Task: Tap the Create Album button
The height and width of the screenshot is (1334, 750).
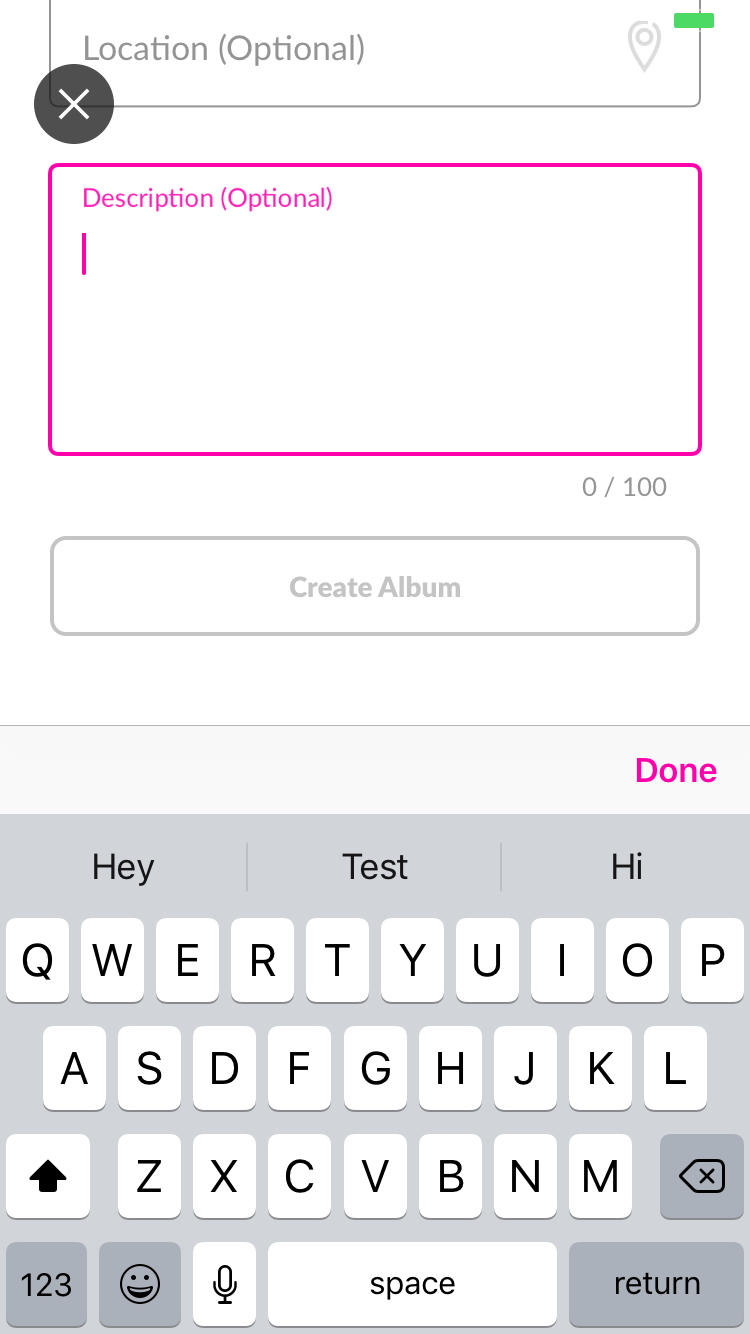Action: click(375, 586)
